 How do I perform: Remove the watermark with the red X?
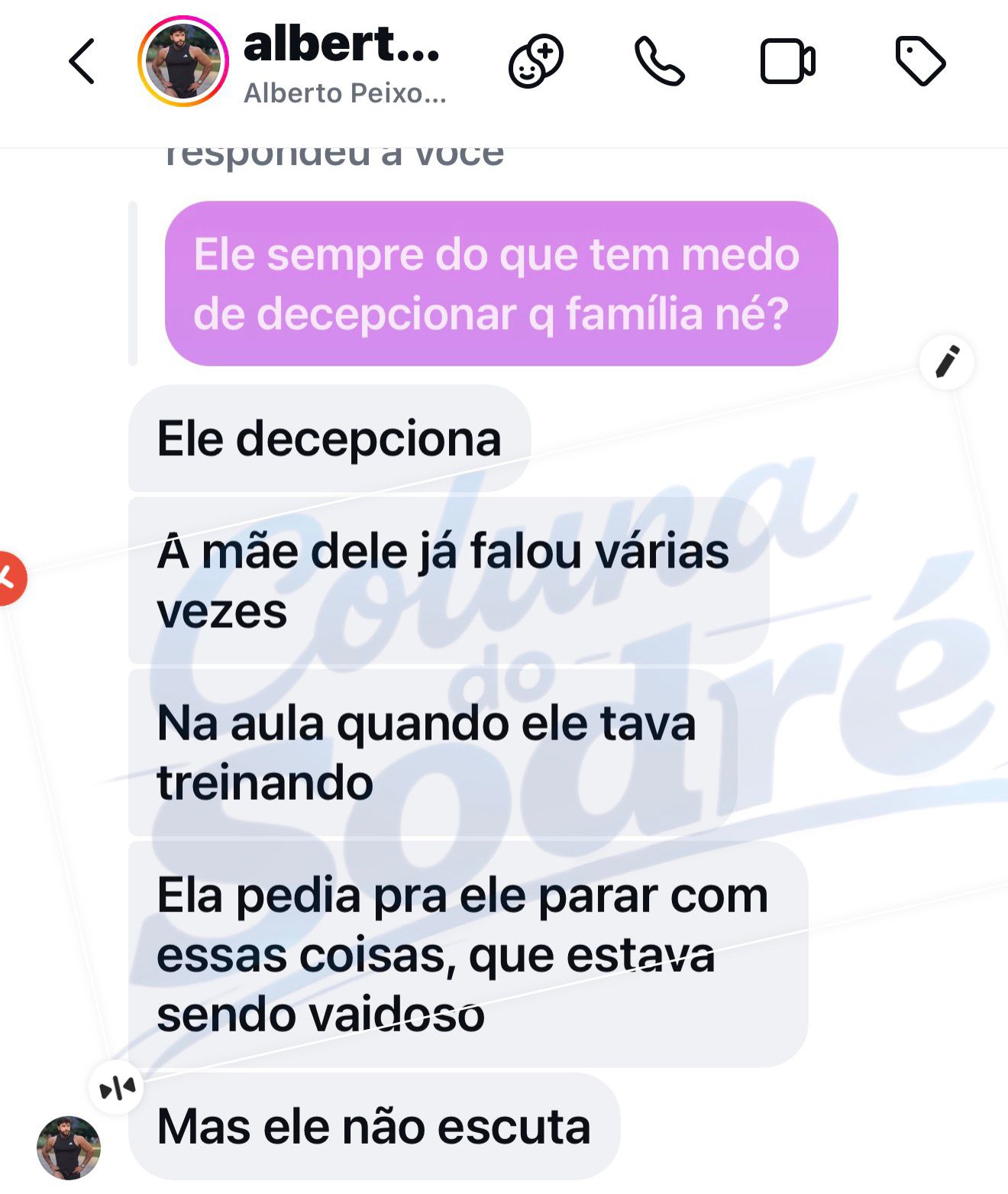tap(8, 578)
